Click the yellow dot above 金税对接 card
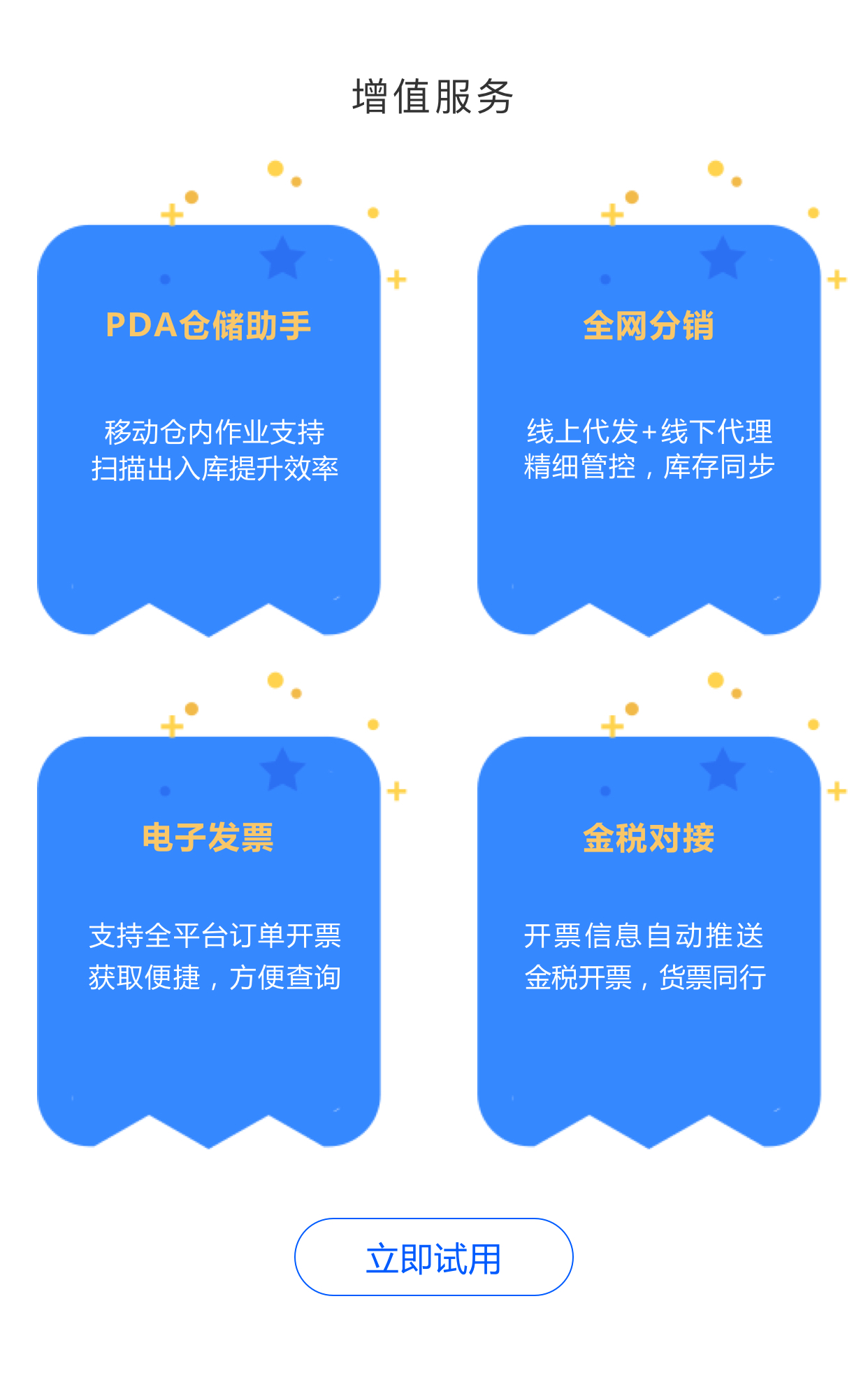Screen dimensions: 868x1380 [x=716, y=680]
